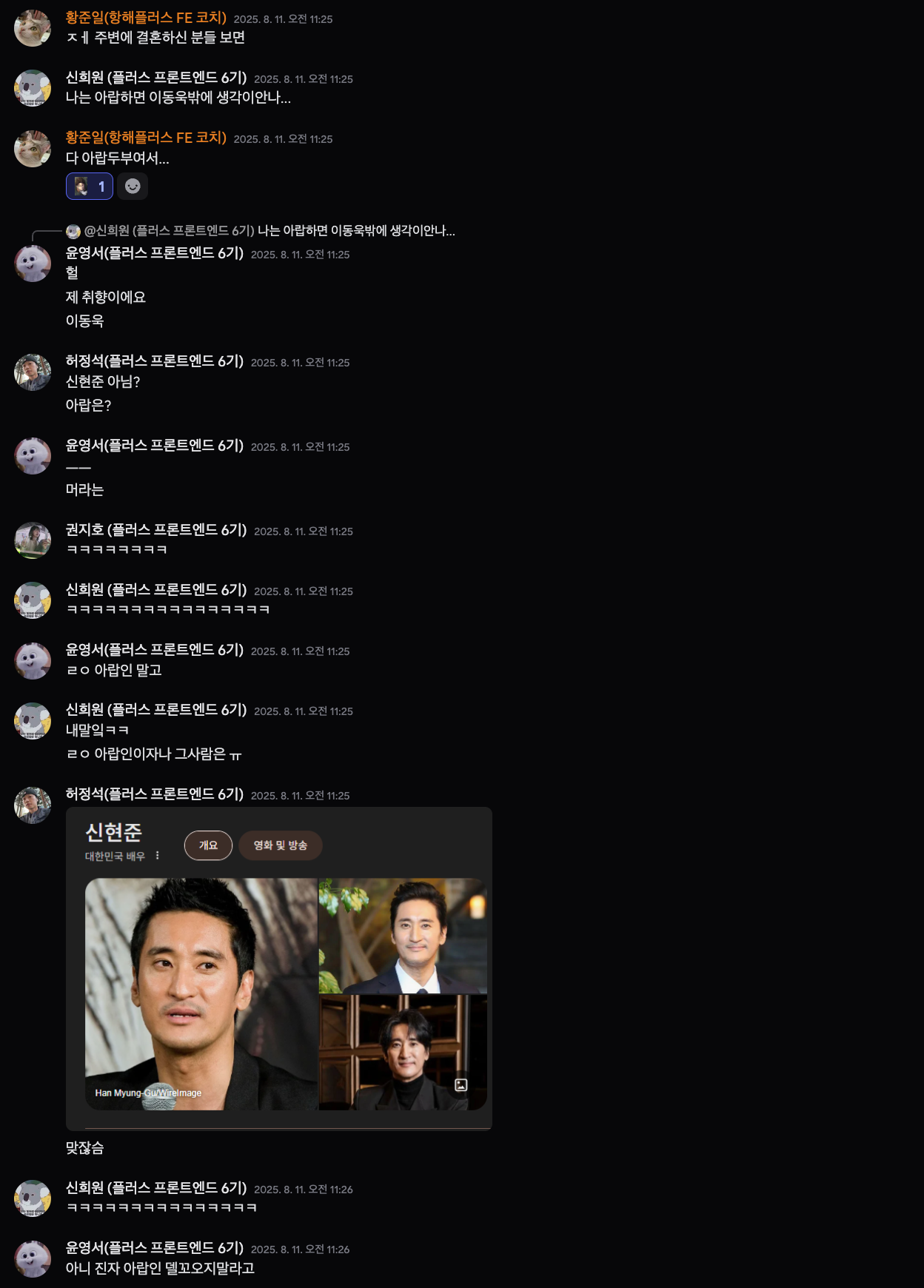Viewport: 924px width, 1288px height.
Task: Click the smiley add-reaction icon
Action: [x=133, y=186]
